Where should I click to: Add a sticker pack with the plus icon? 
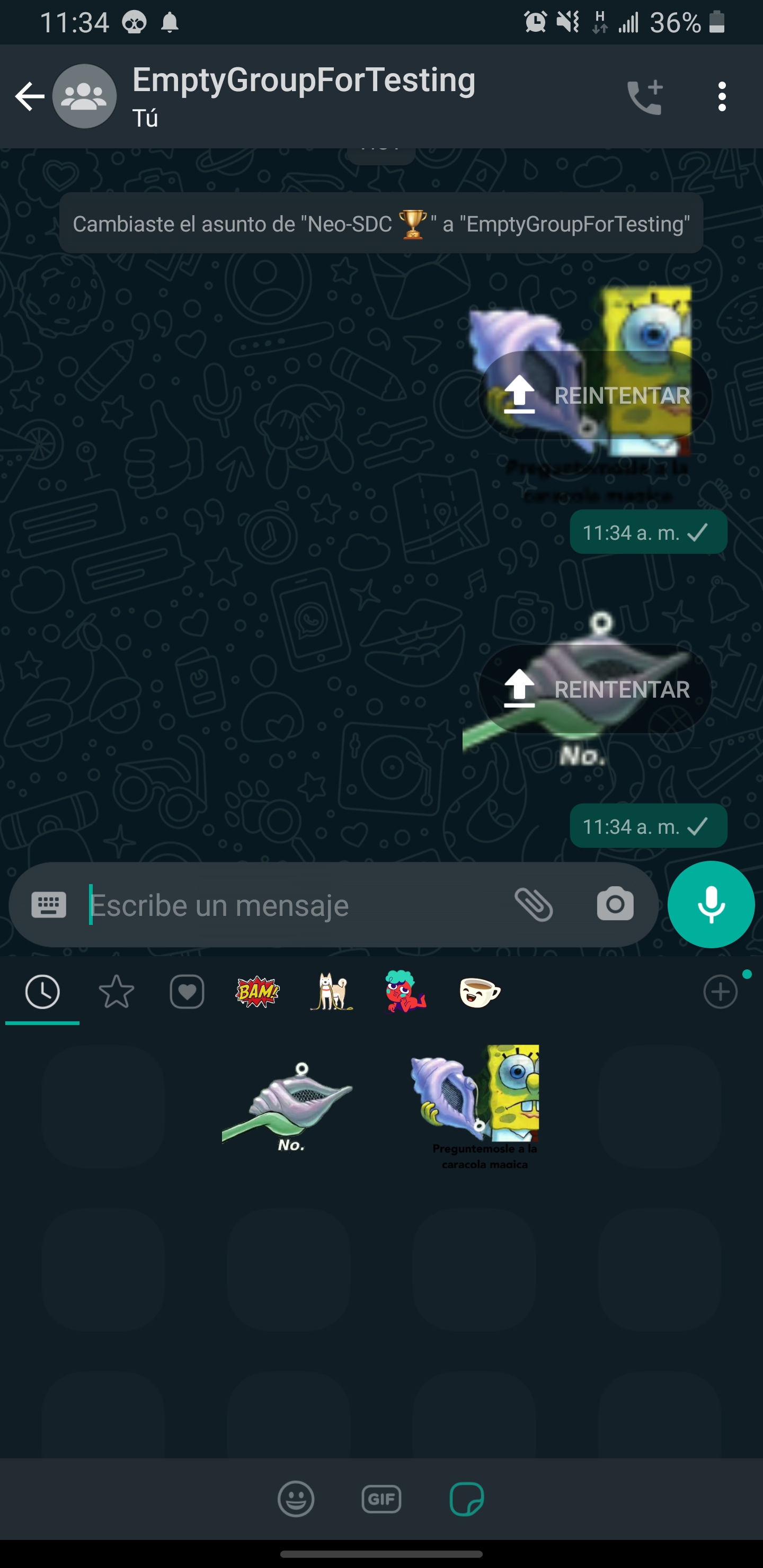point(721,992)
